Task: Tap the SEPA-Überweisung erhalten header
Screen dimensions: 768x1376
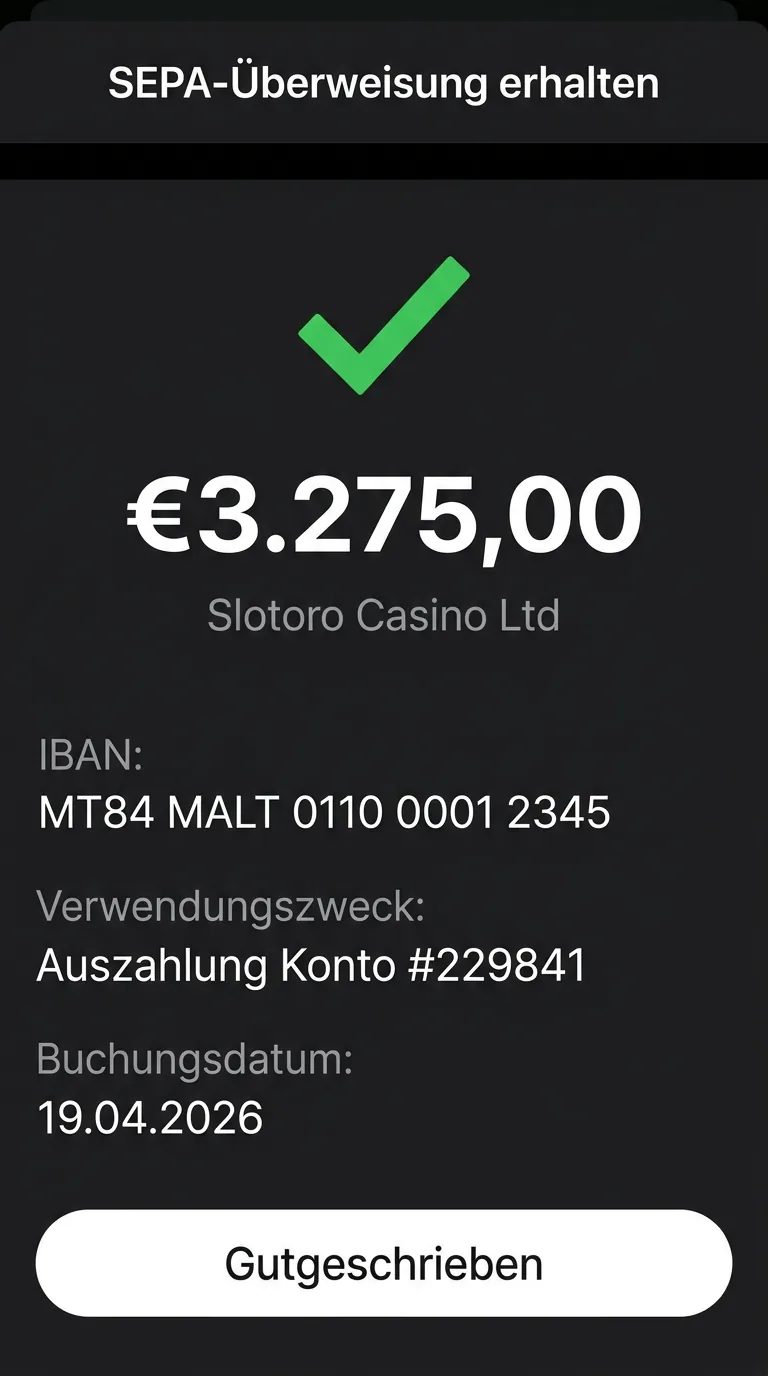Action: click(384, 83)
